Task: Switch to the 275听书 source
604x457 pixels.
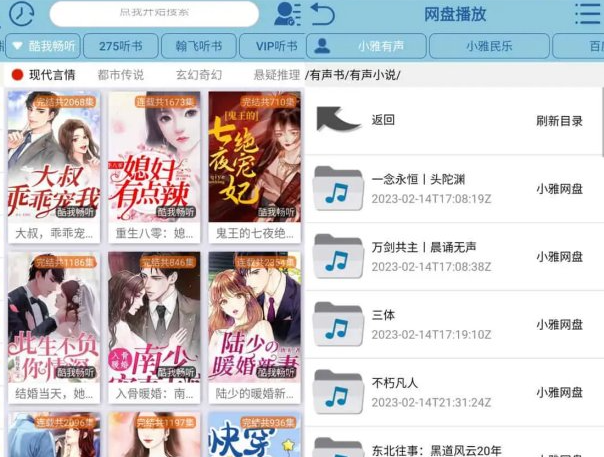Action: 120,46
